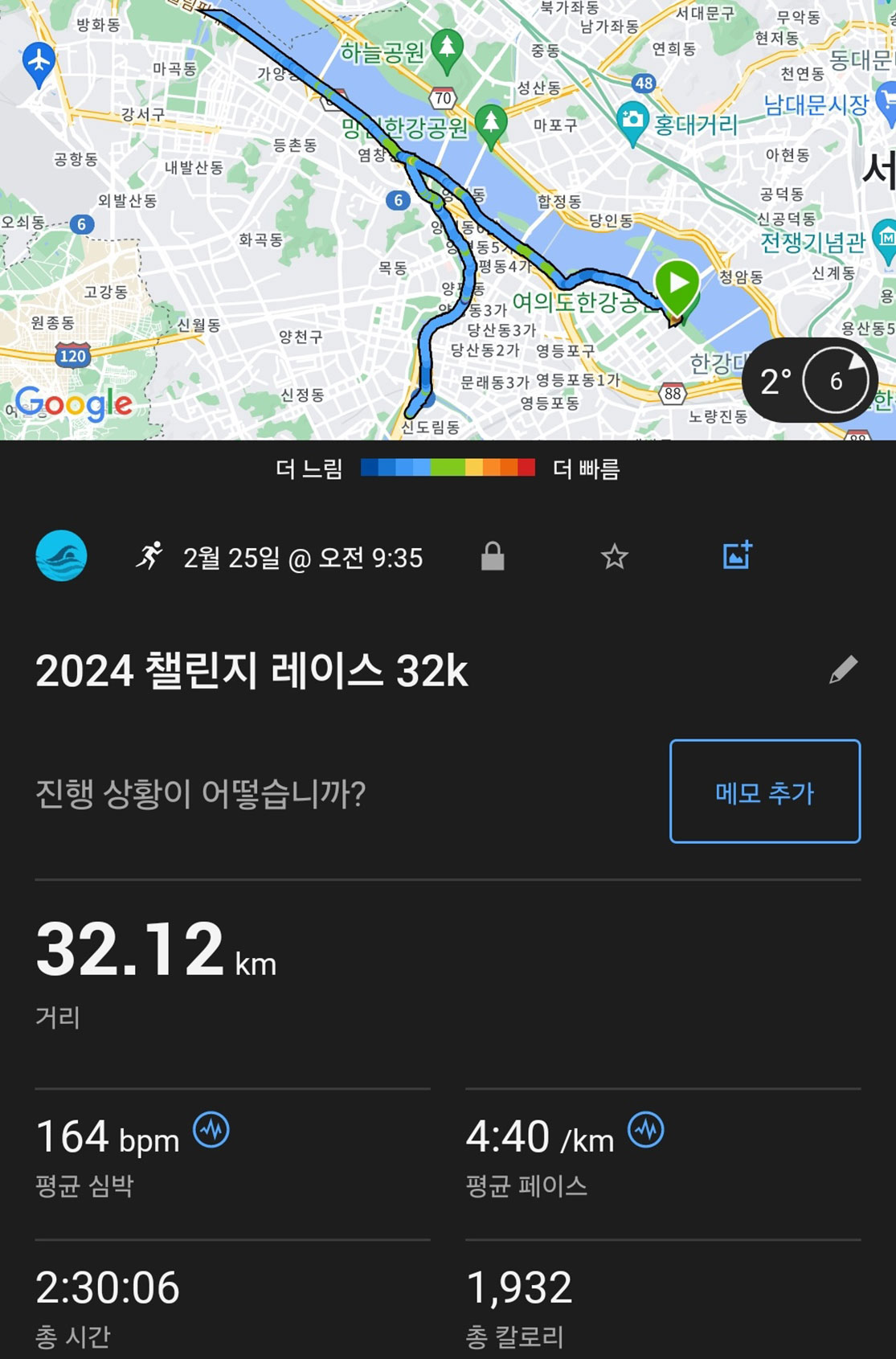The width and height of the screenshot is (896, 1359).
Task: Open the weather badge showing 2°
Action: click(808, 381)
